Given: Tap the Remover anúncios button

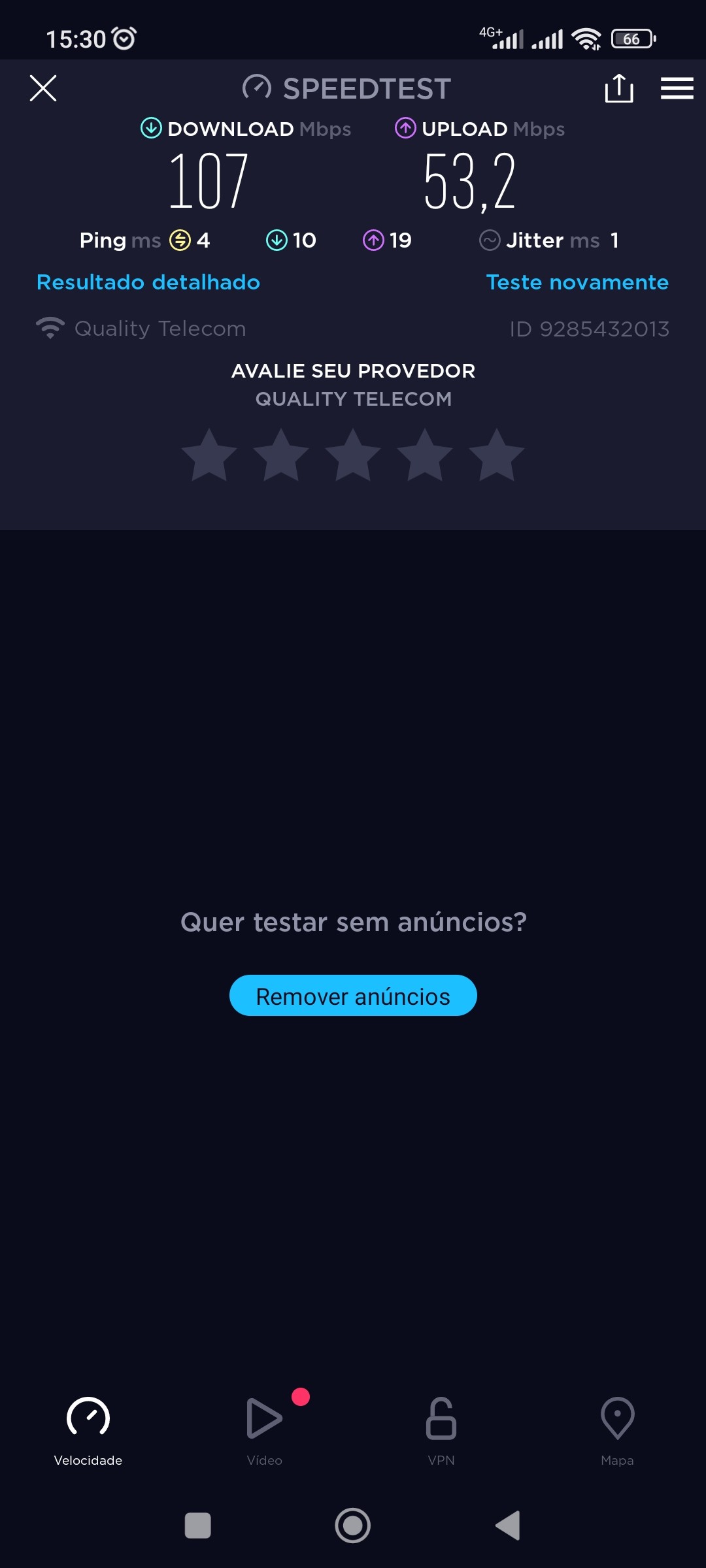Looking at the screenshot, I should 353,996.
